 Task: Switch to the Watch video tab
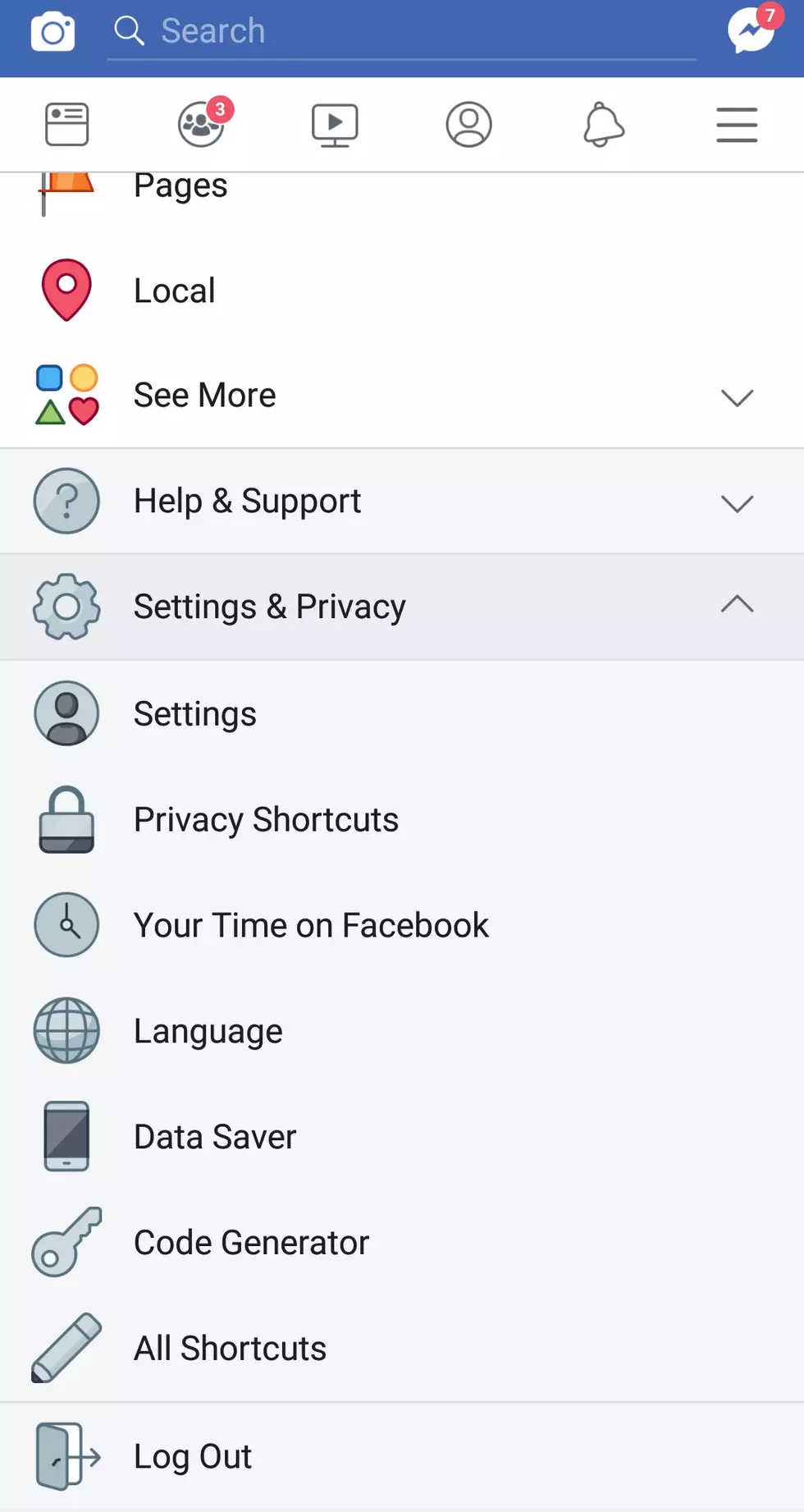335,126
